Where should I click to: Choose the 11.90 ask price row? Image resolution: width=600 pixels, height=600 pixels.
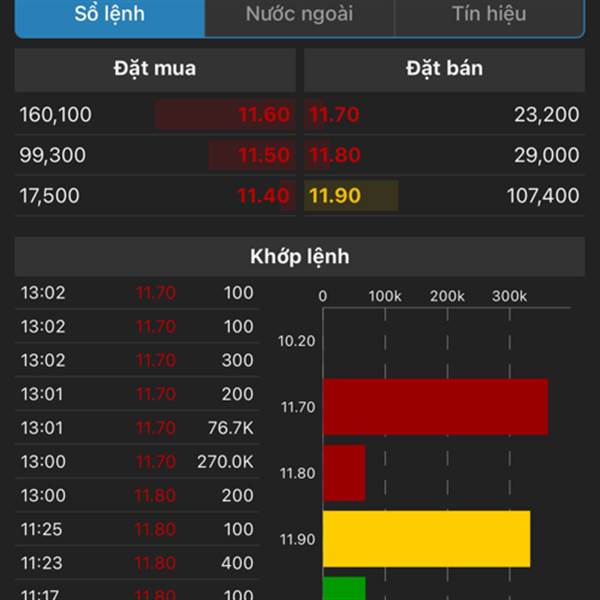click(x=444, y=196)
